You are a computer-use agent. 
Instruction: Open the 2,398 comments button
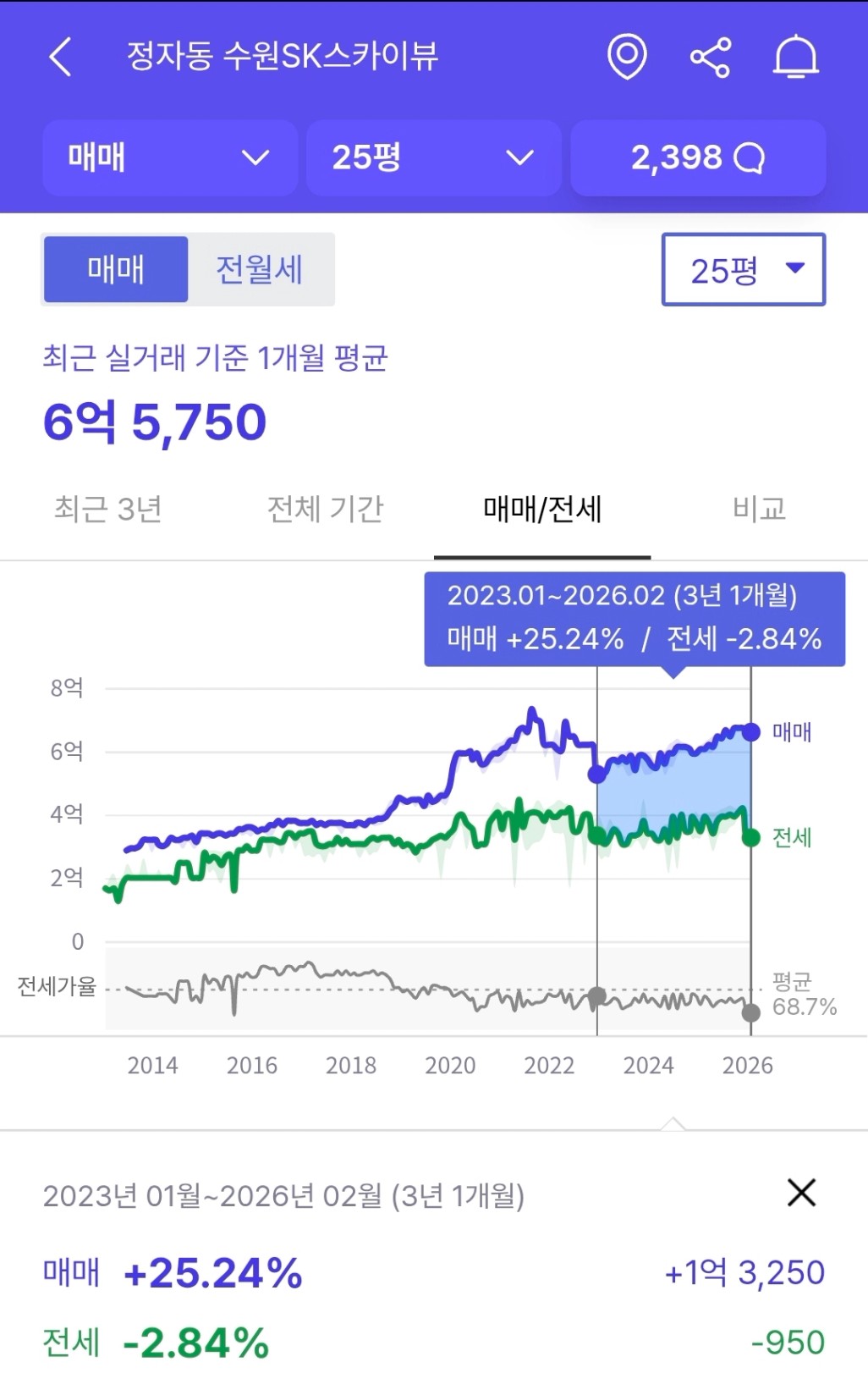pyautogui.click(x=698, y=157)
